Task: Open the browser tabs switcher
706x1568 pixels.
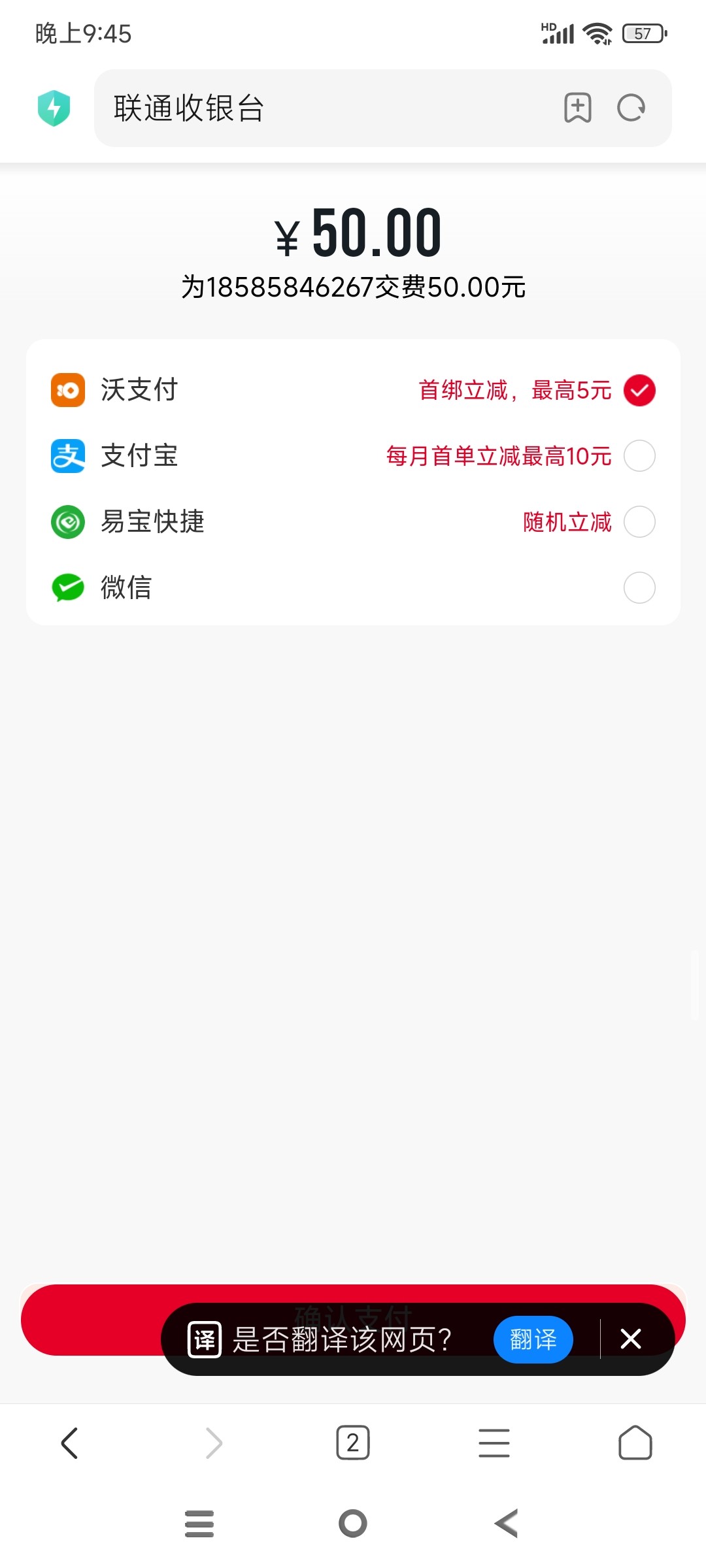Action: tap(353, 1443)
